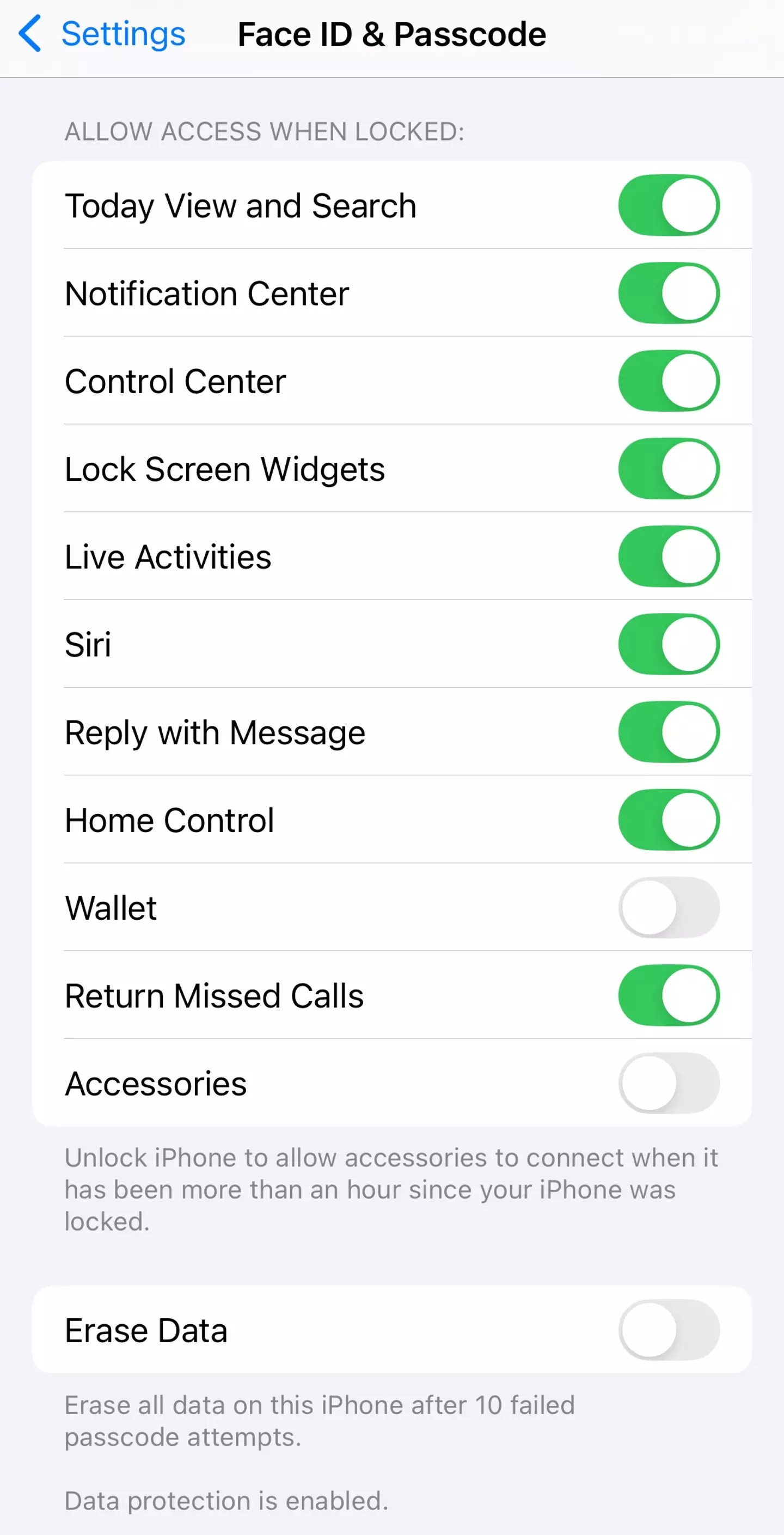The image size is (784, 1535).
Task: Disable Reply with Message
Action: [x=670, y=732]
